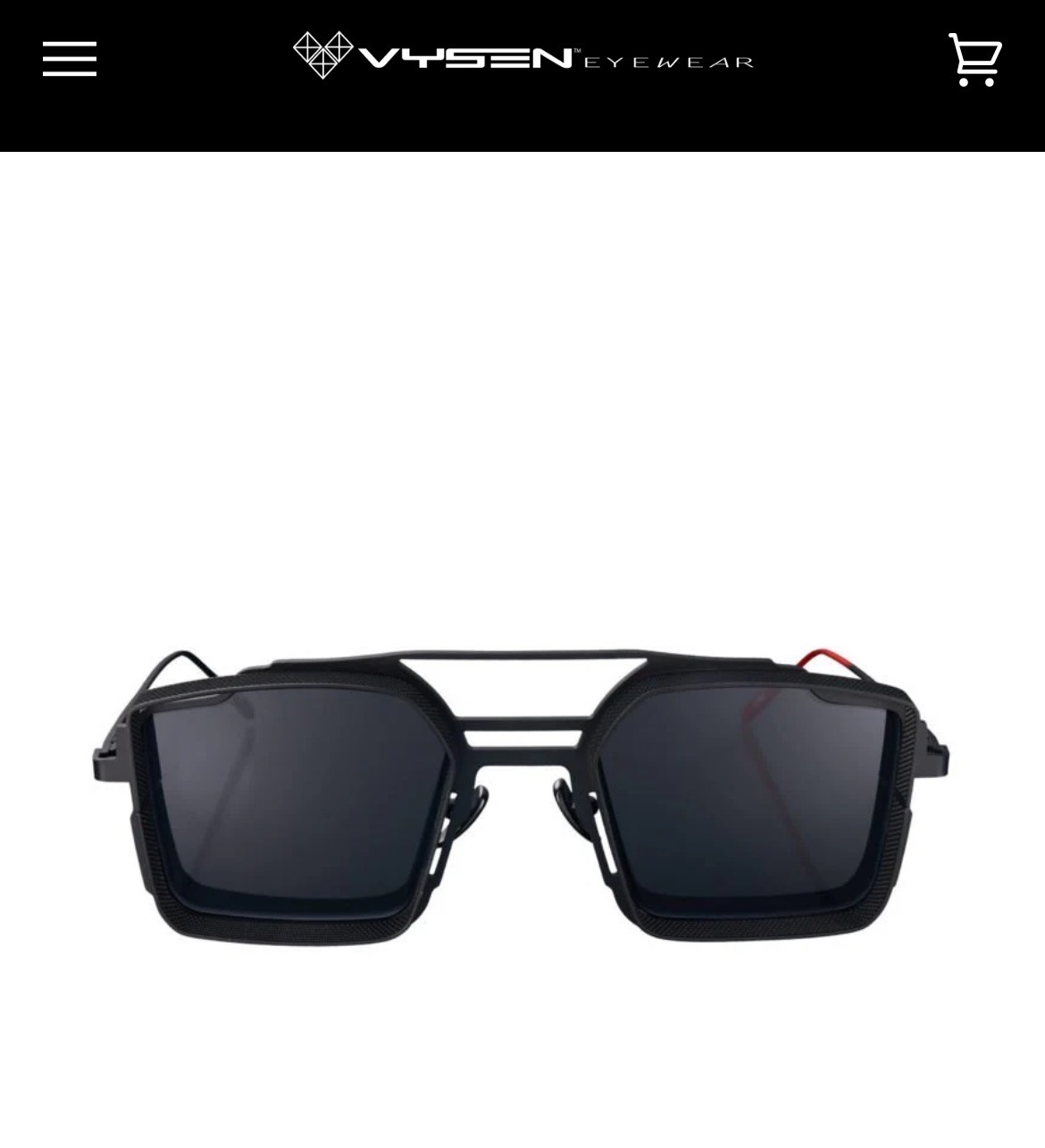Tap the Vysen Eyewear logo to go home

click(523, 56)
